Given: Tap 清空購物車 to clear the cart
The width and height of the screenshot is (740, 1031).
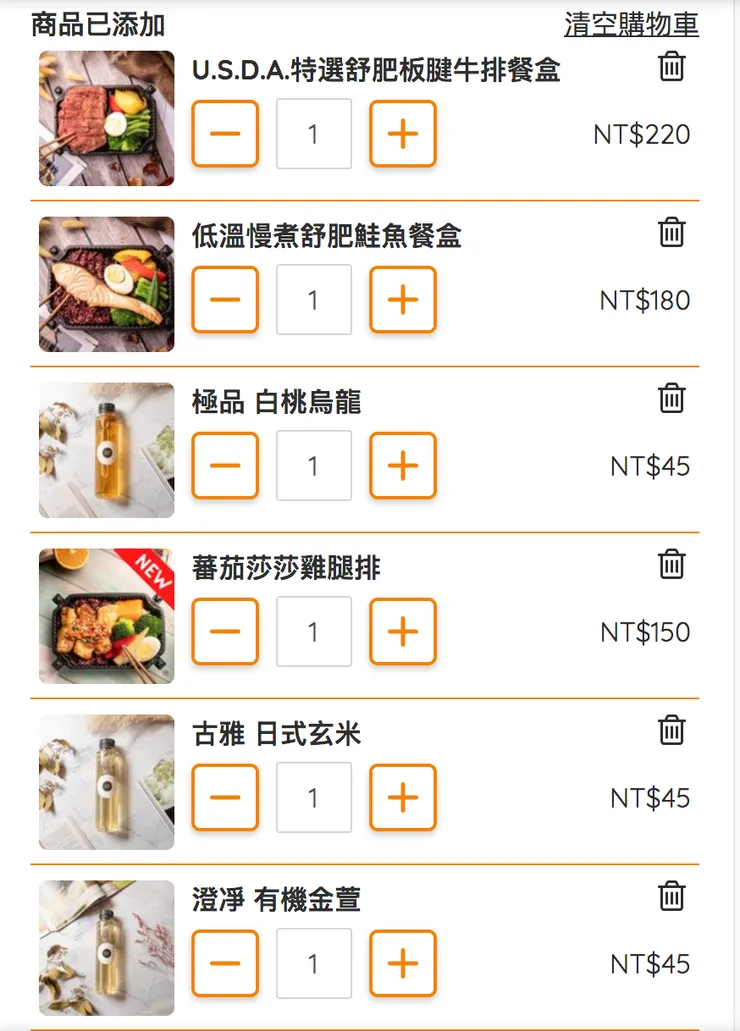Looking at the screenshot, I should coord(631,24).
